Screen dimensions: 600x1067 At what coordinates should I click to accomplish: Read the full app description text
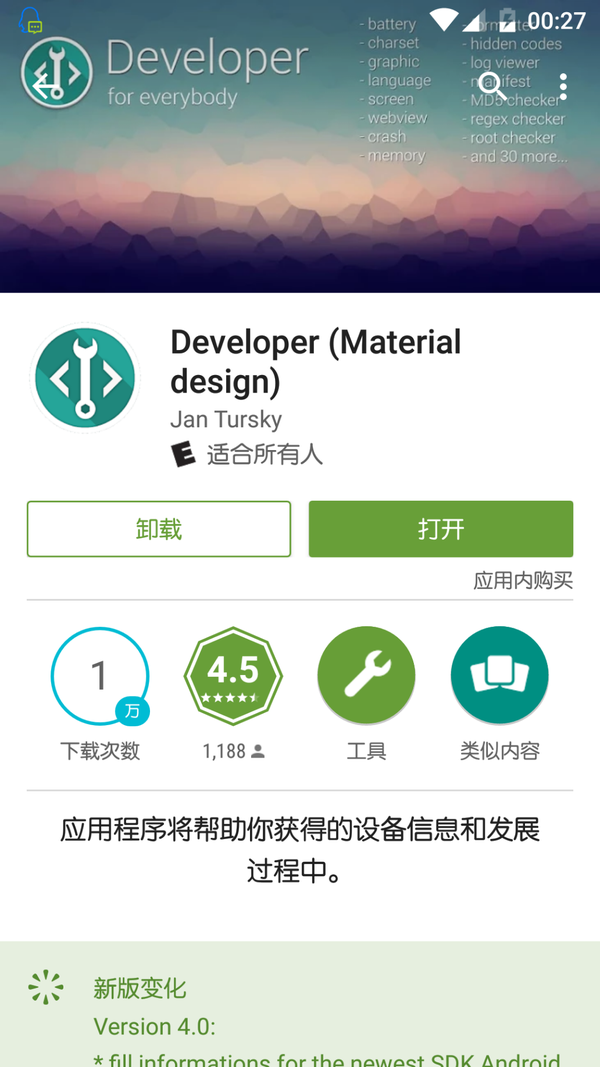(x=300, y=851)
